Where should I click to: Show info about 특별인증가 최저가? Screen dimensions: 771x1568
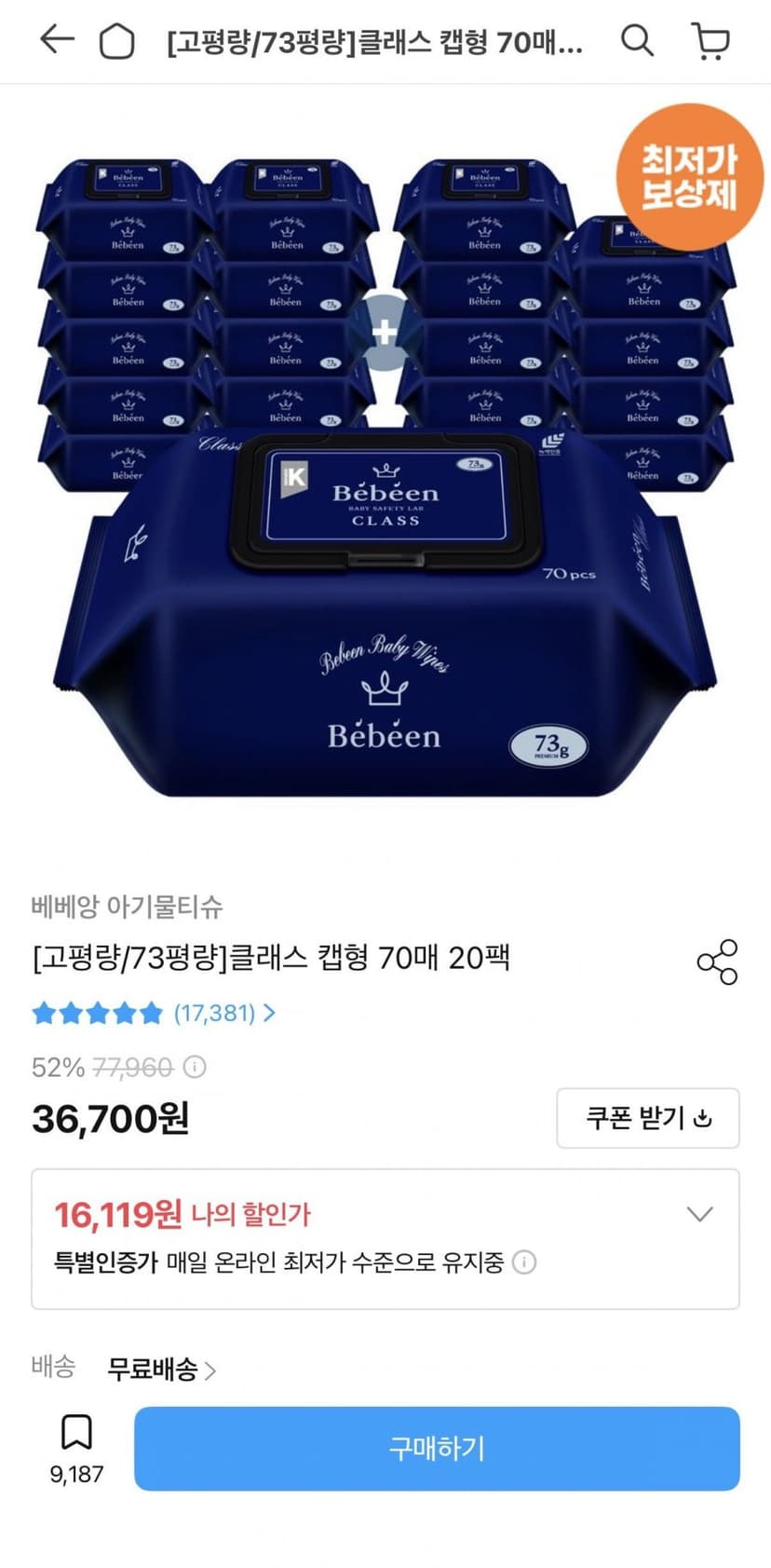[x=525, y=1262]
